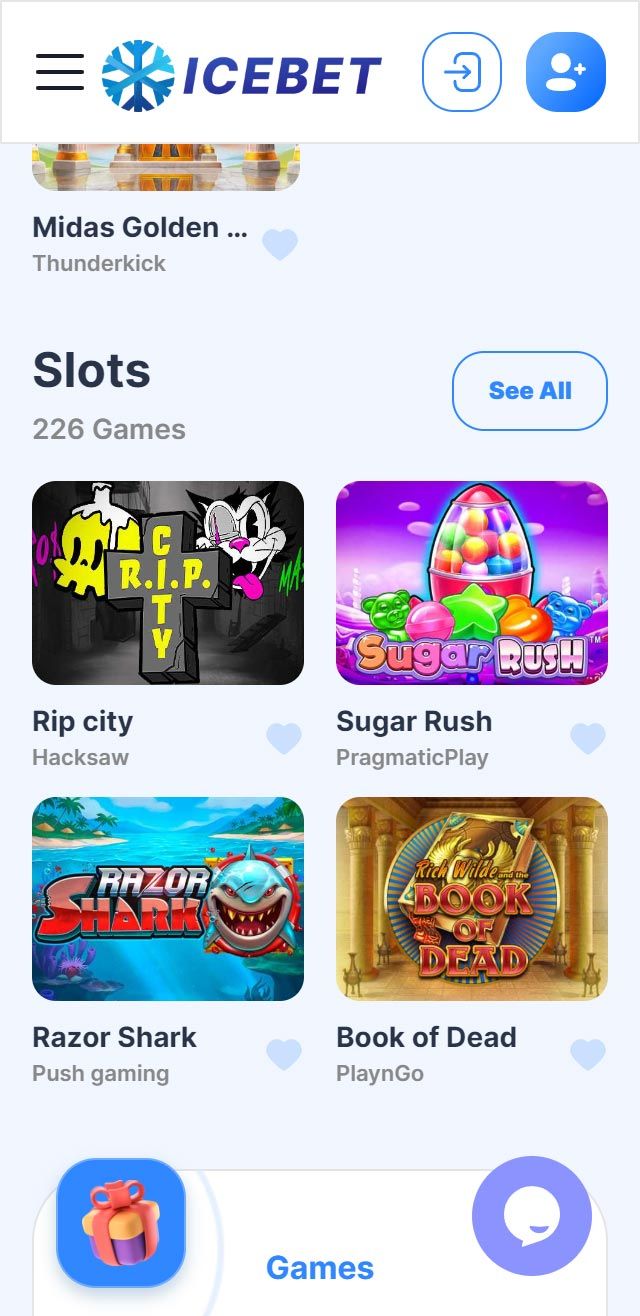Open the Rip city slot
640x1316 pixels.
point(168,583)
